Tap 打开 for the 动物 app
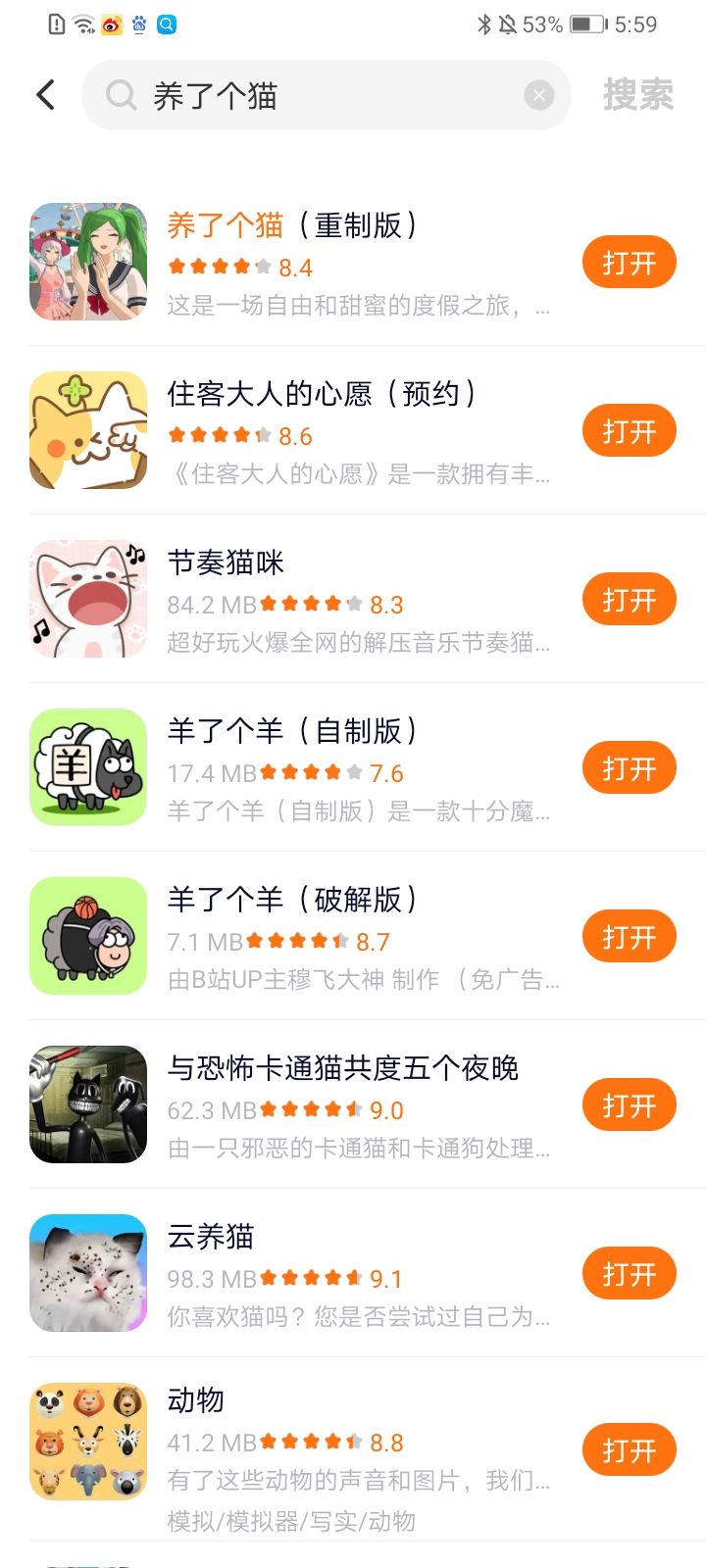706x1568 pixels. pyautogui.click(x=629, y=1449)
